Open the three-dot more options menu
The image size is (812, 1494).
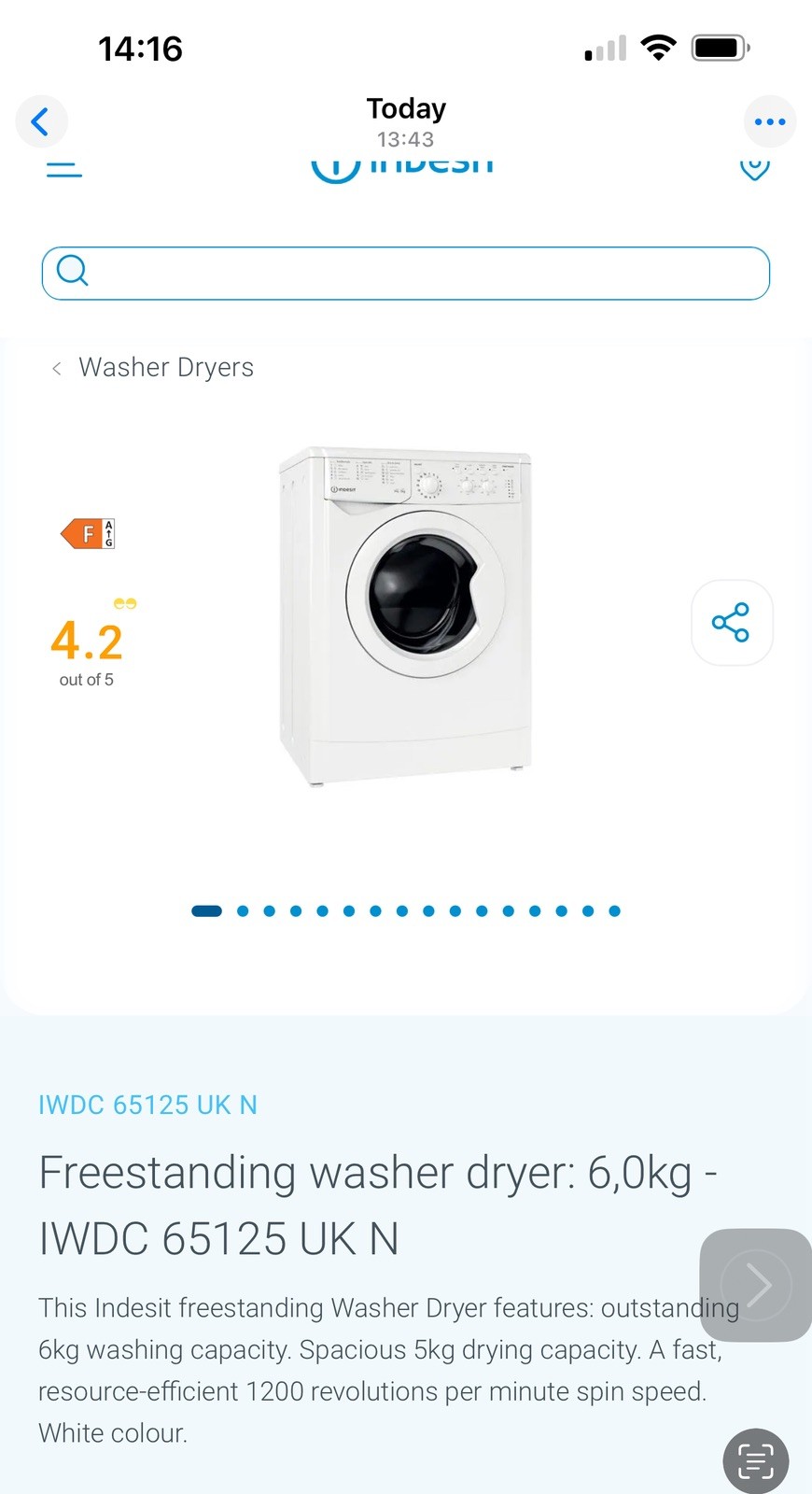click(769, 121)
